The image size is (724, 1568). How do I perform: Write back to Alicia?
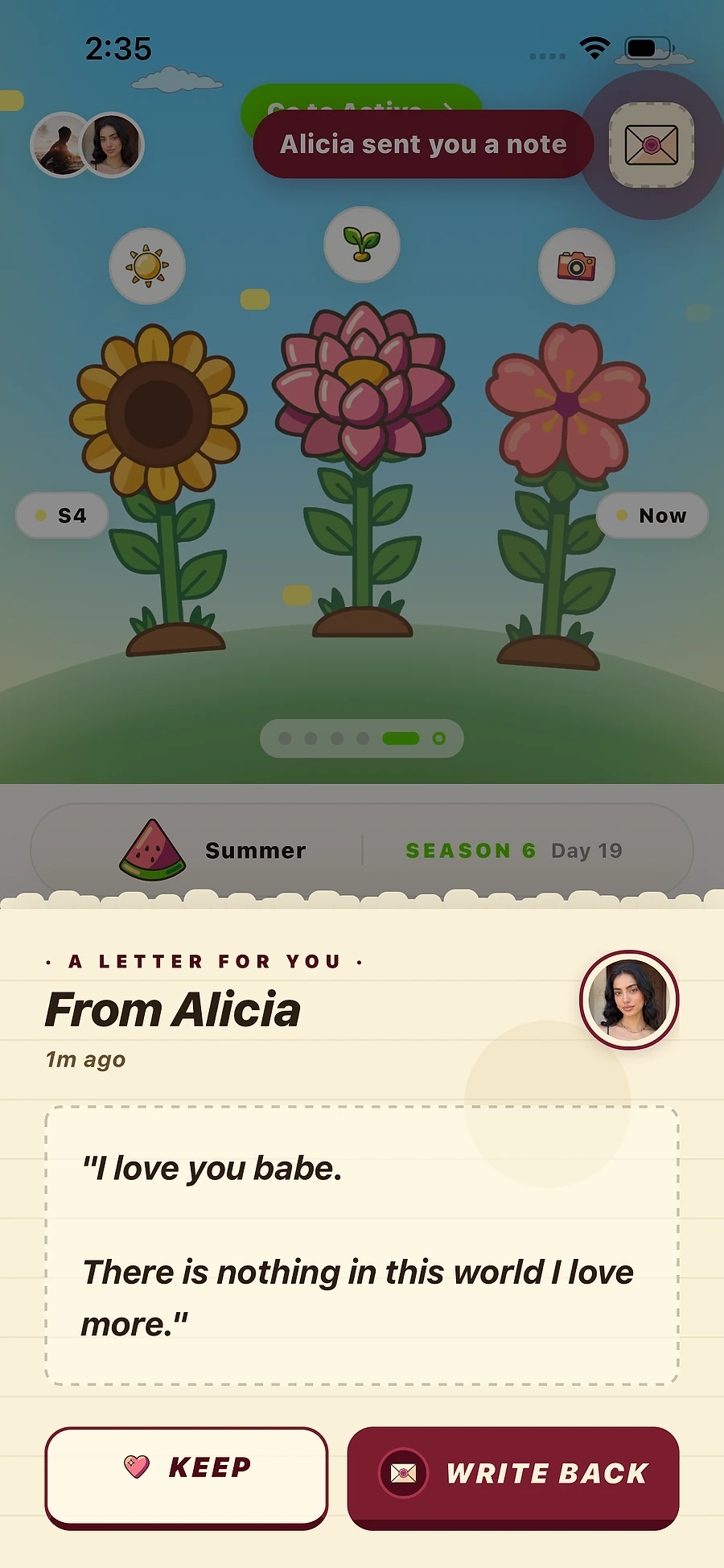click(513, 1476)
